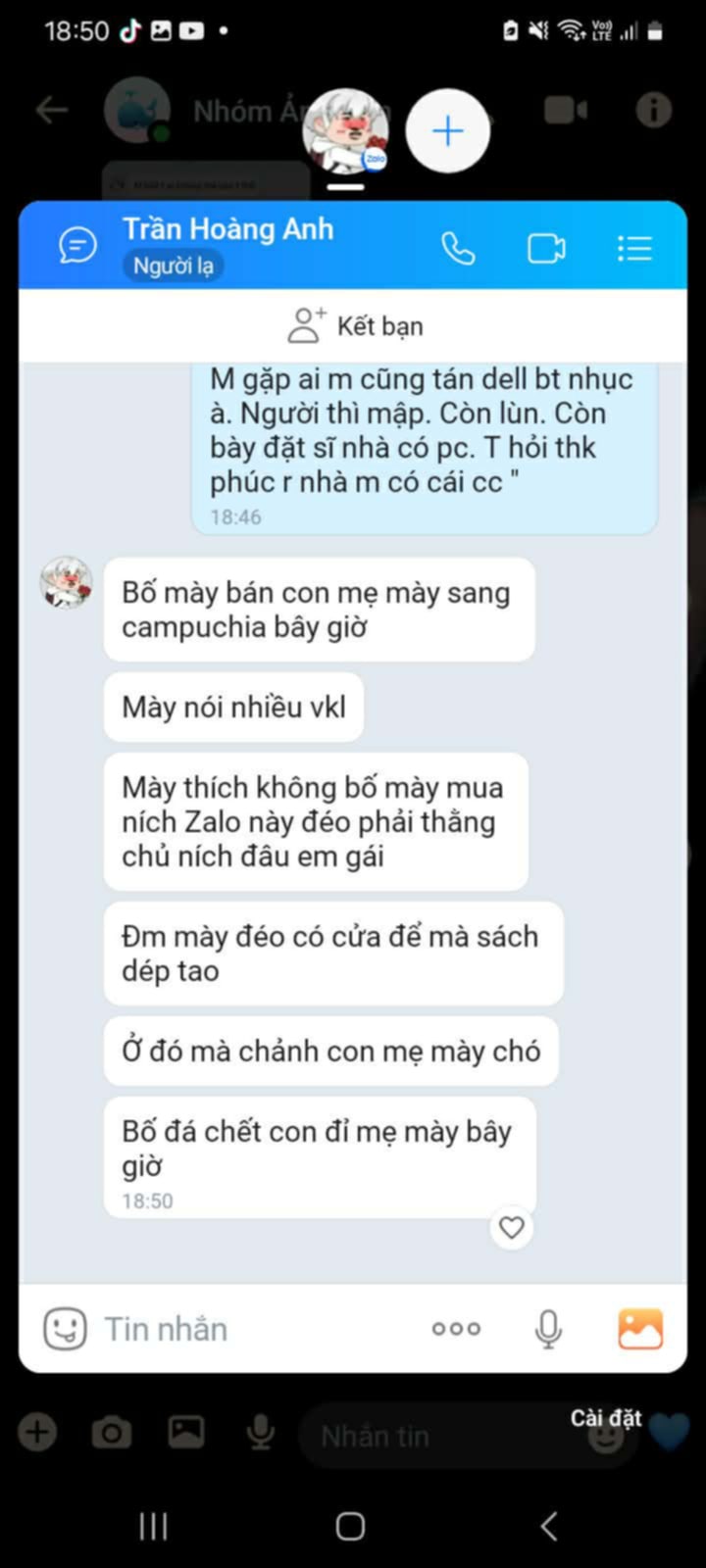Open the conversation options menu
The width and height of the screenshot is (706, 1568).
click(x=634, y=249)
